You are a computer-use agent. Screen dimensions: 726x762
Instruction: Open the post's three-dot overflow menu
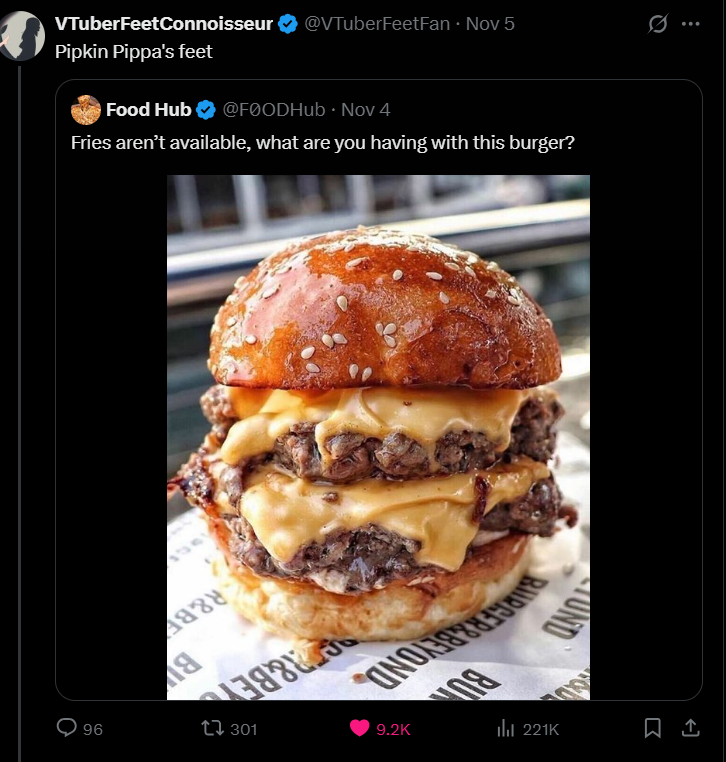pyautogui.click(x=691, y=24)
